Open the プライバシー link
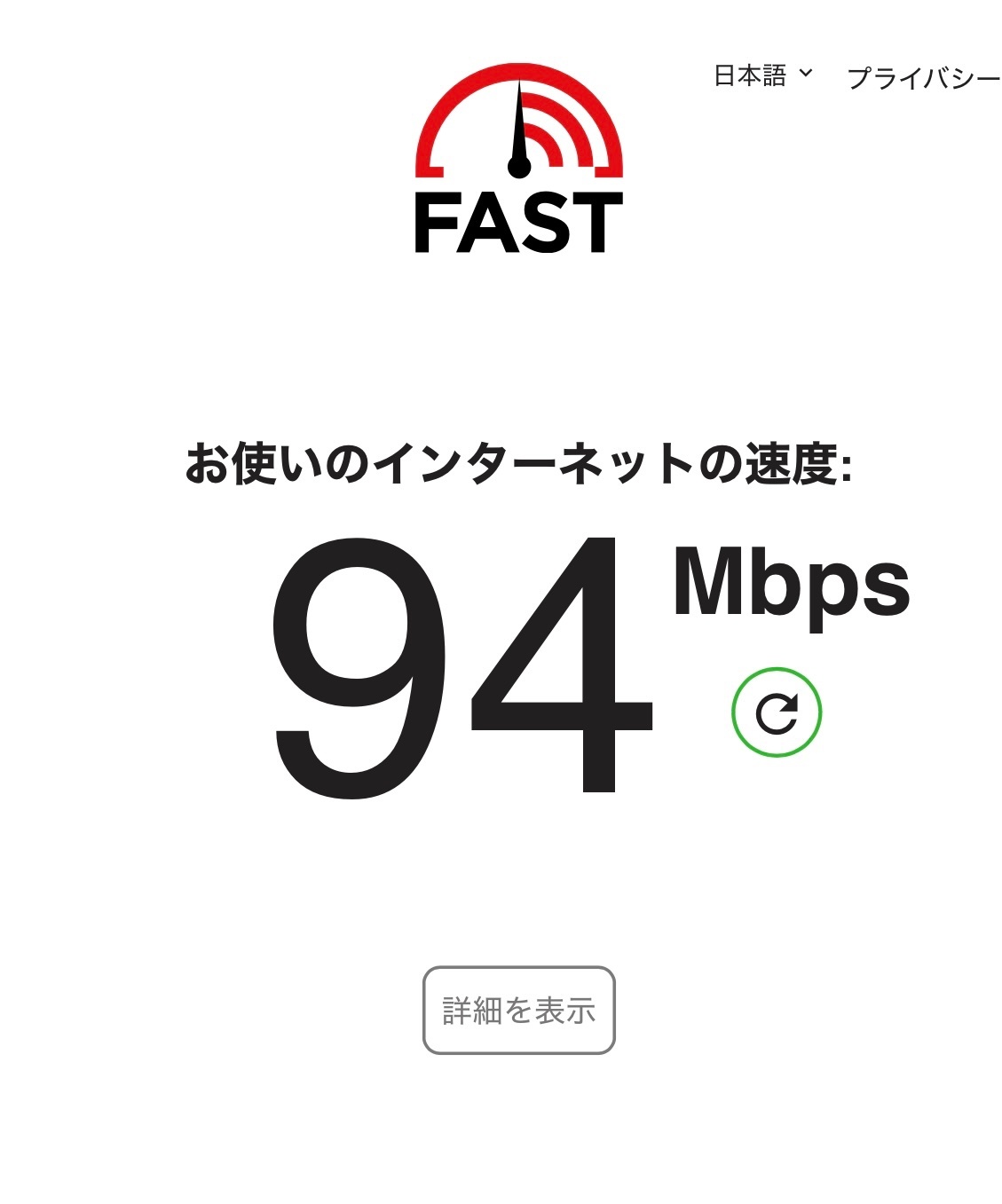 click(923, 78)
